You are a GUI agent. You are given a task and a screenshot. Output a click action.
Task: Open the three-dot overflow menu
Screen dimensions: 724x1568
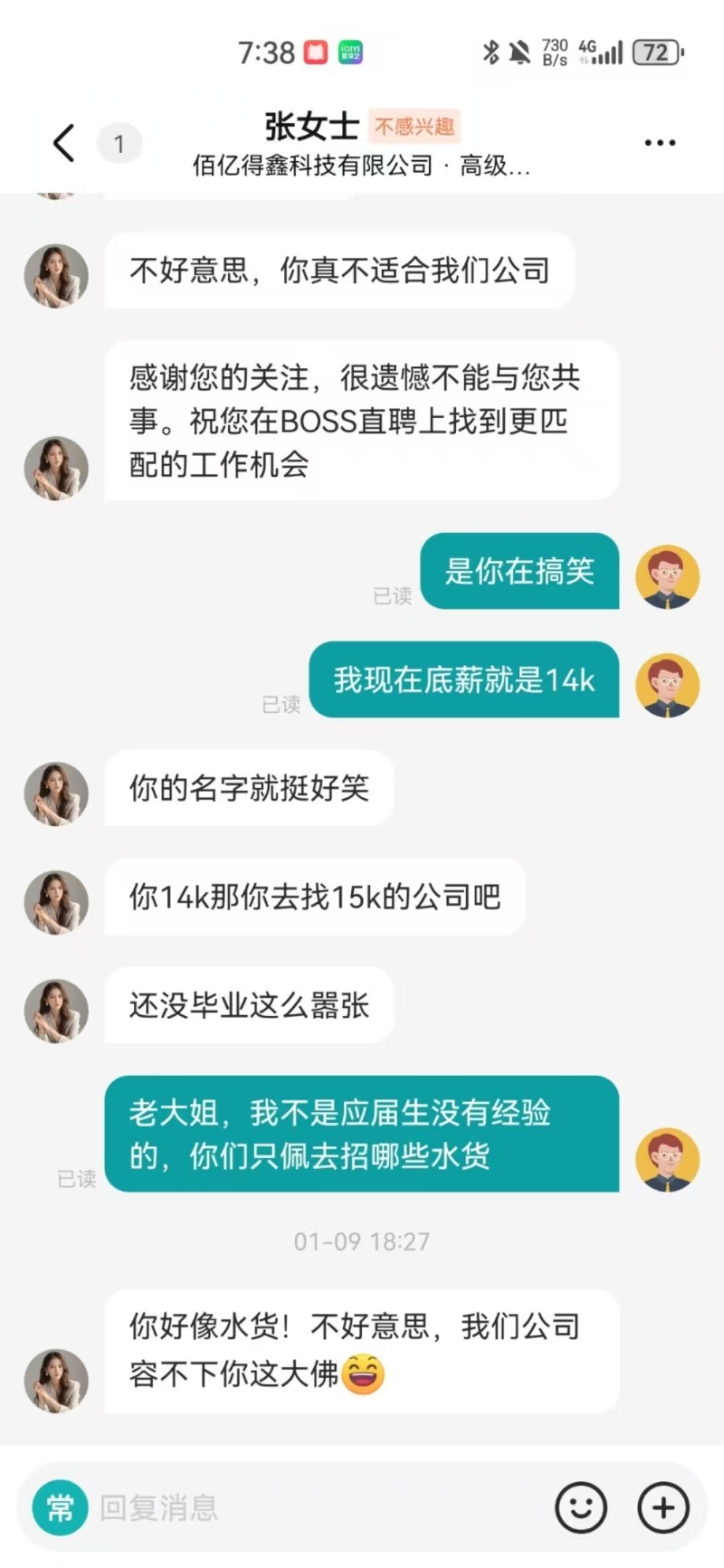(660, 143)
